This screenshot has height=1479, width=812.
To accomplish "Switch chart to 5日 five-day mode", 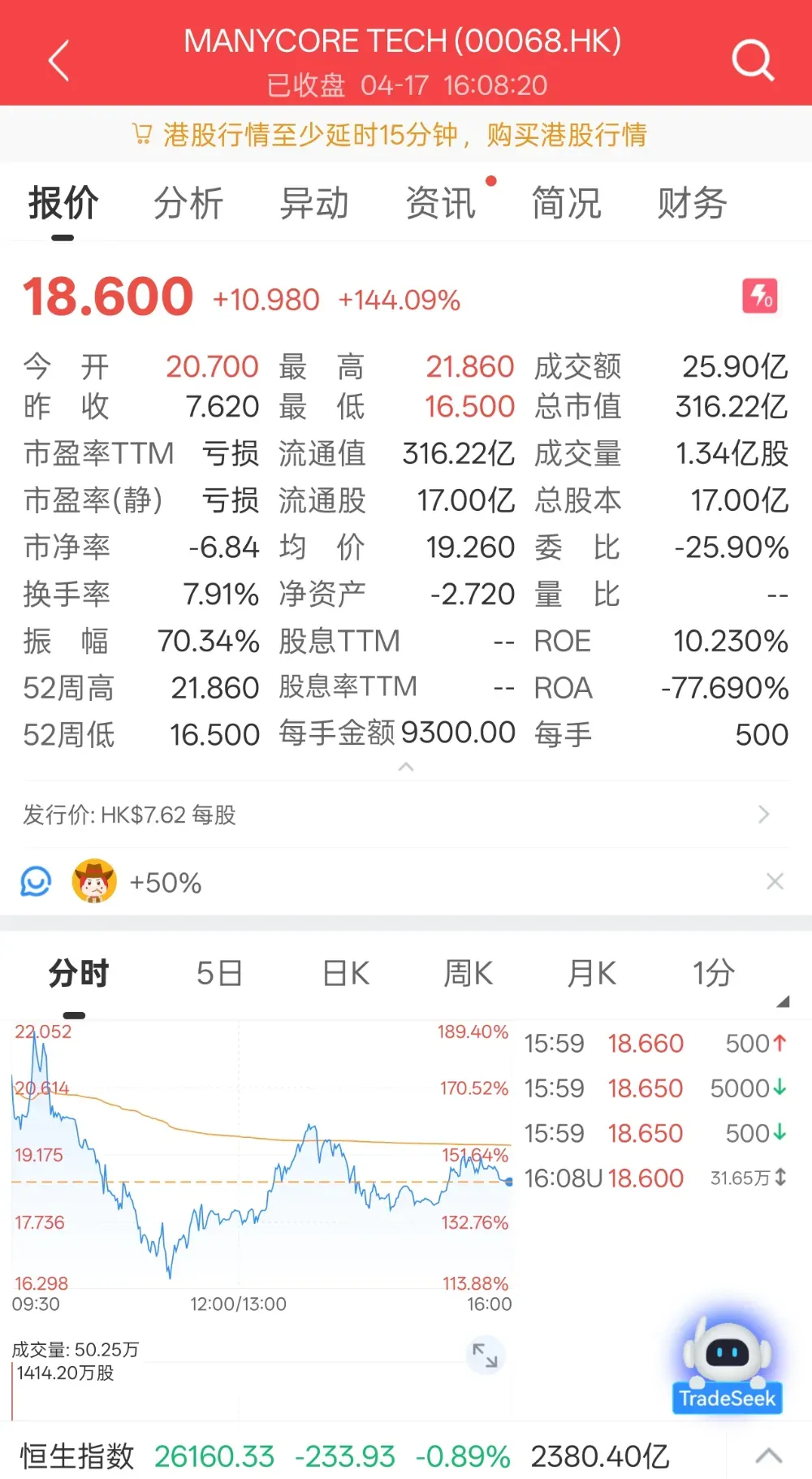I will point(219,972).
